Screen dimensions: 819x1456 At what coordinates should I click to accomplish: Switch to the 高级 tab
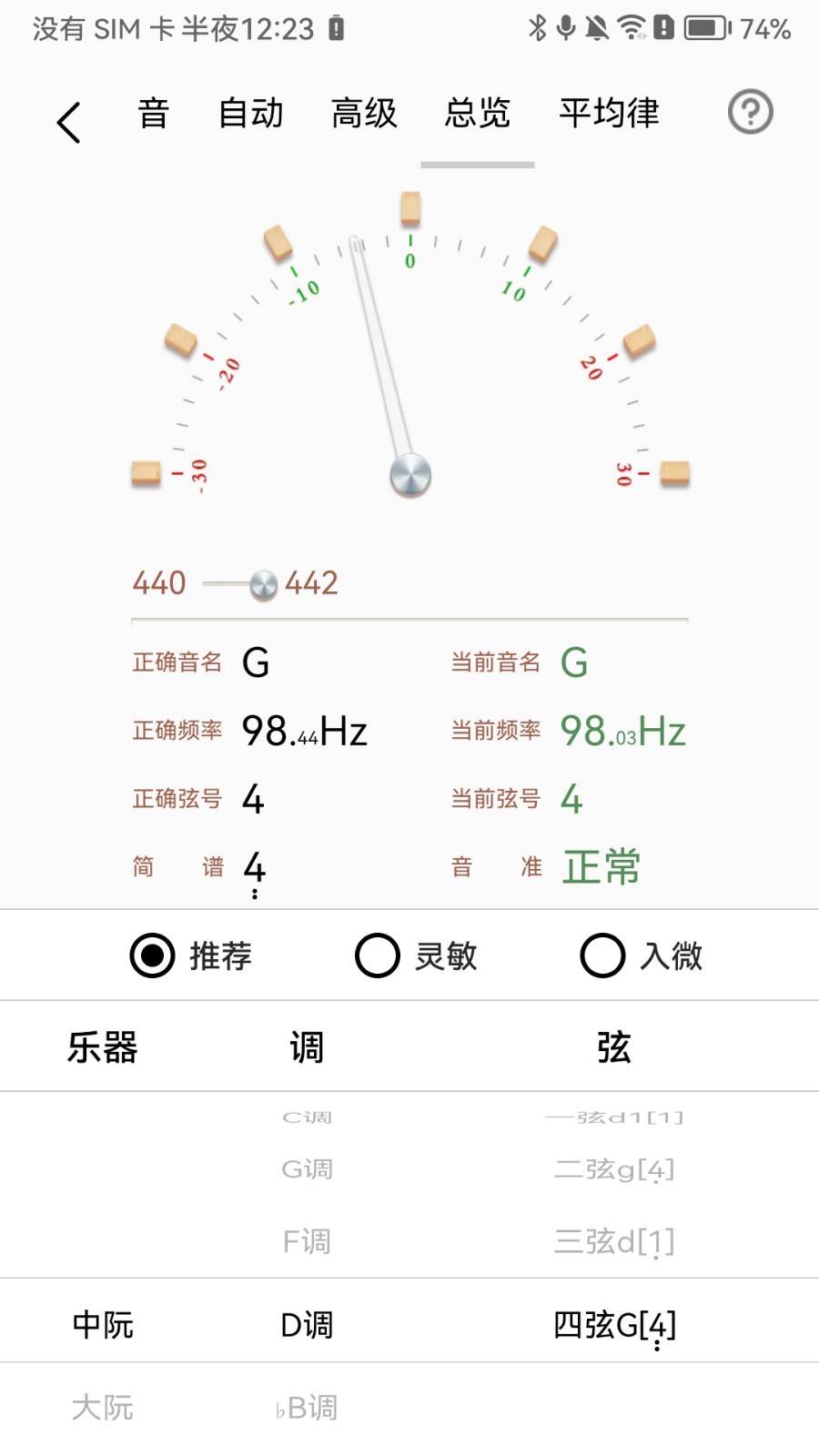pos(364,114)
